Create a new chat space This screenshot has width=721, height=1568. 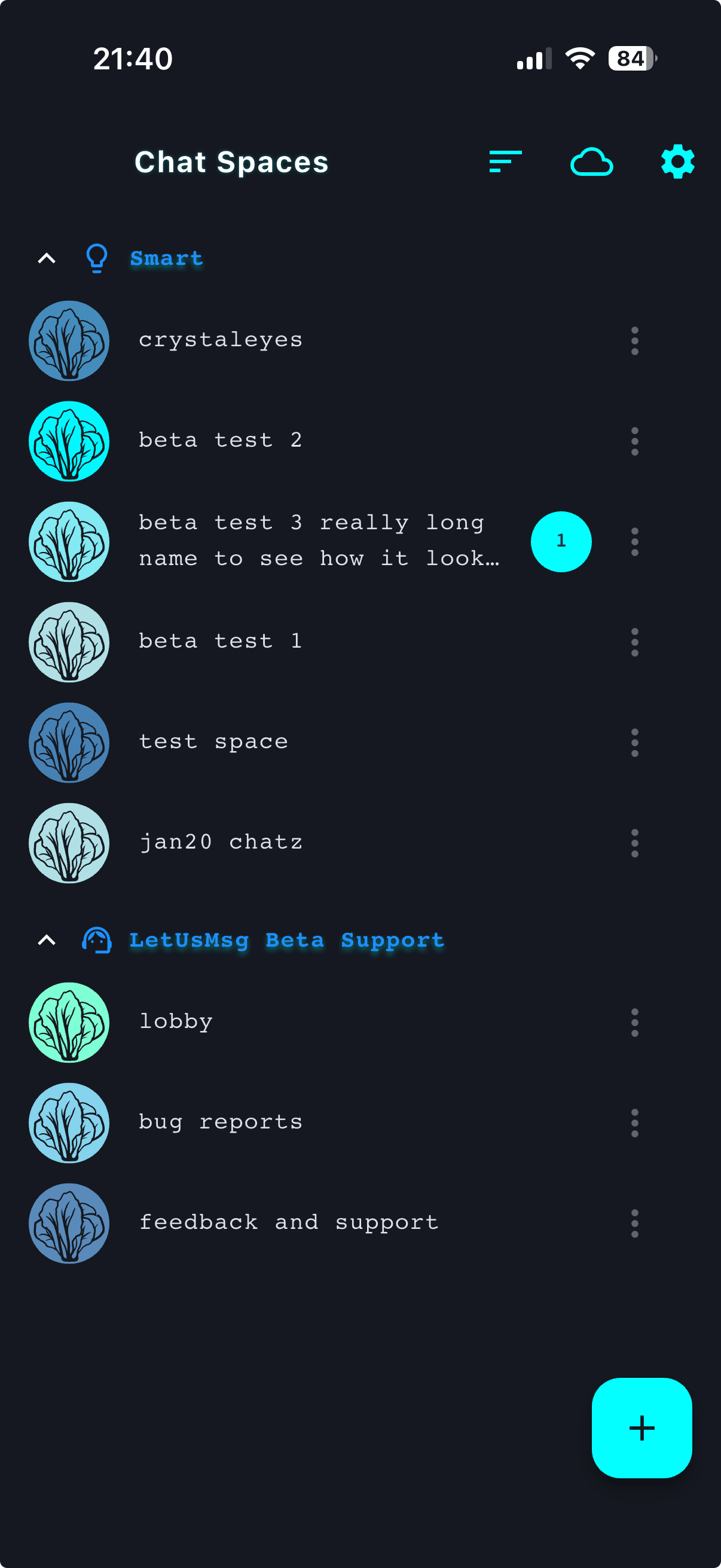(x=641, y=1427)
